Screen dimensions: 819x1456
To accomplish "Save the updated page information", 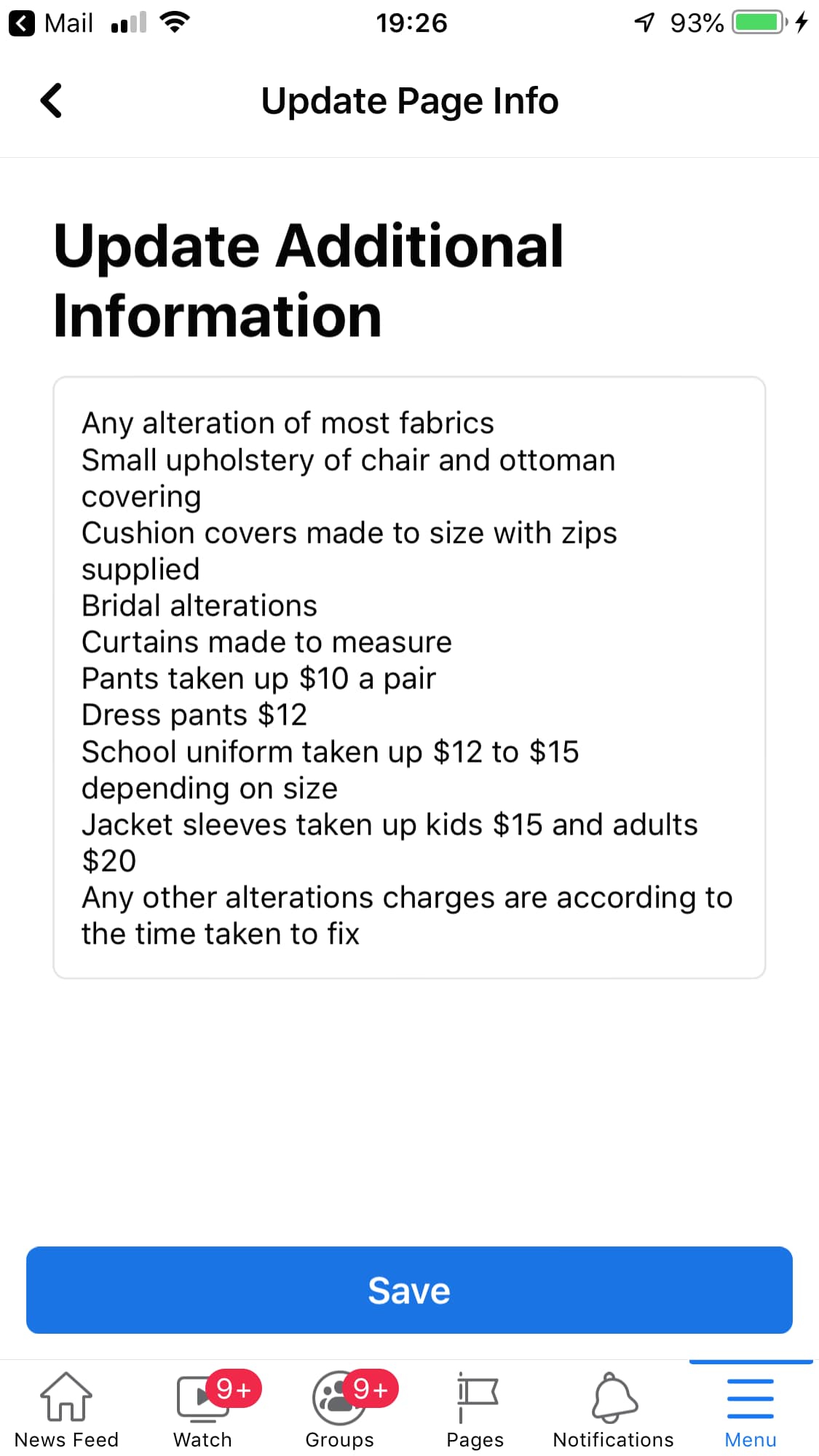I will [409, 1290].
